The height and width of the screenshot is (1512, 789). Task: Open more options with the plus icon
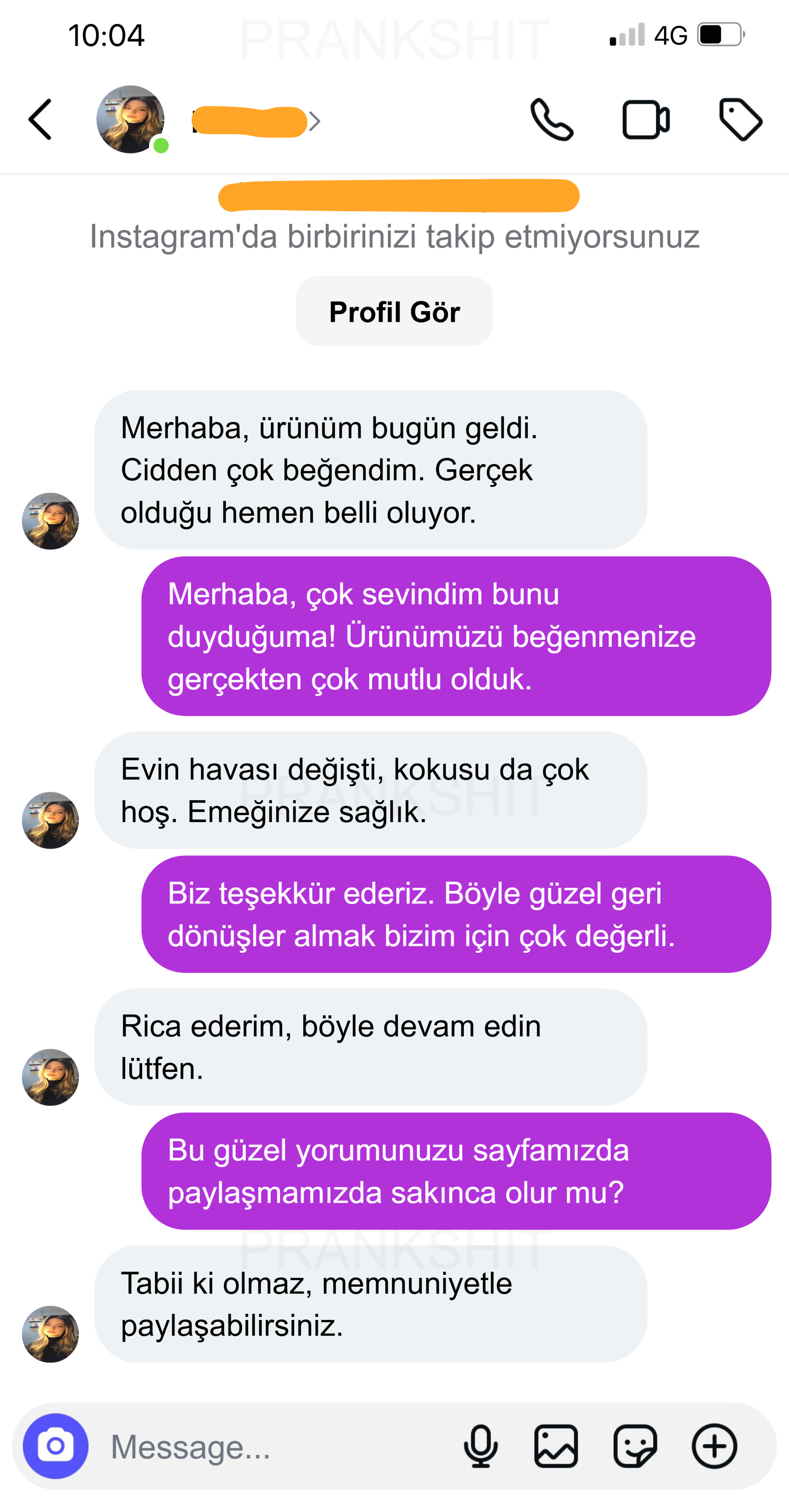click(x=714, y=1446)
